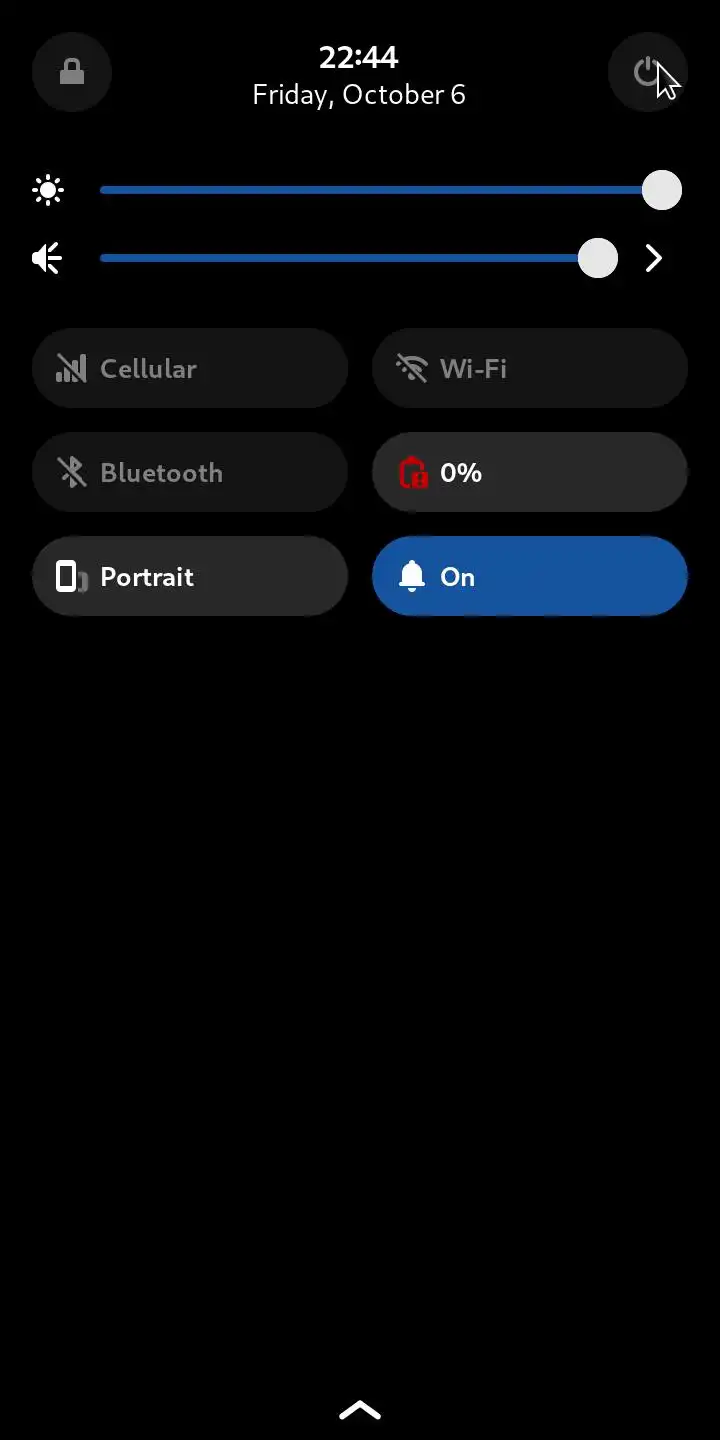Tap the lock screen icon
The width and height of the screenshot is (720, 1440).
tap(72, 72)
